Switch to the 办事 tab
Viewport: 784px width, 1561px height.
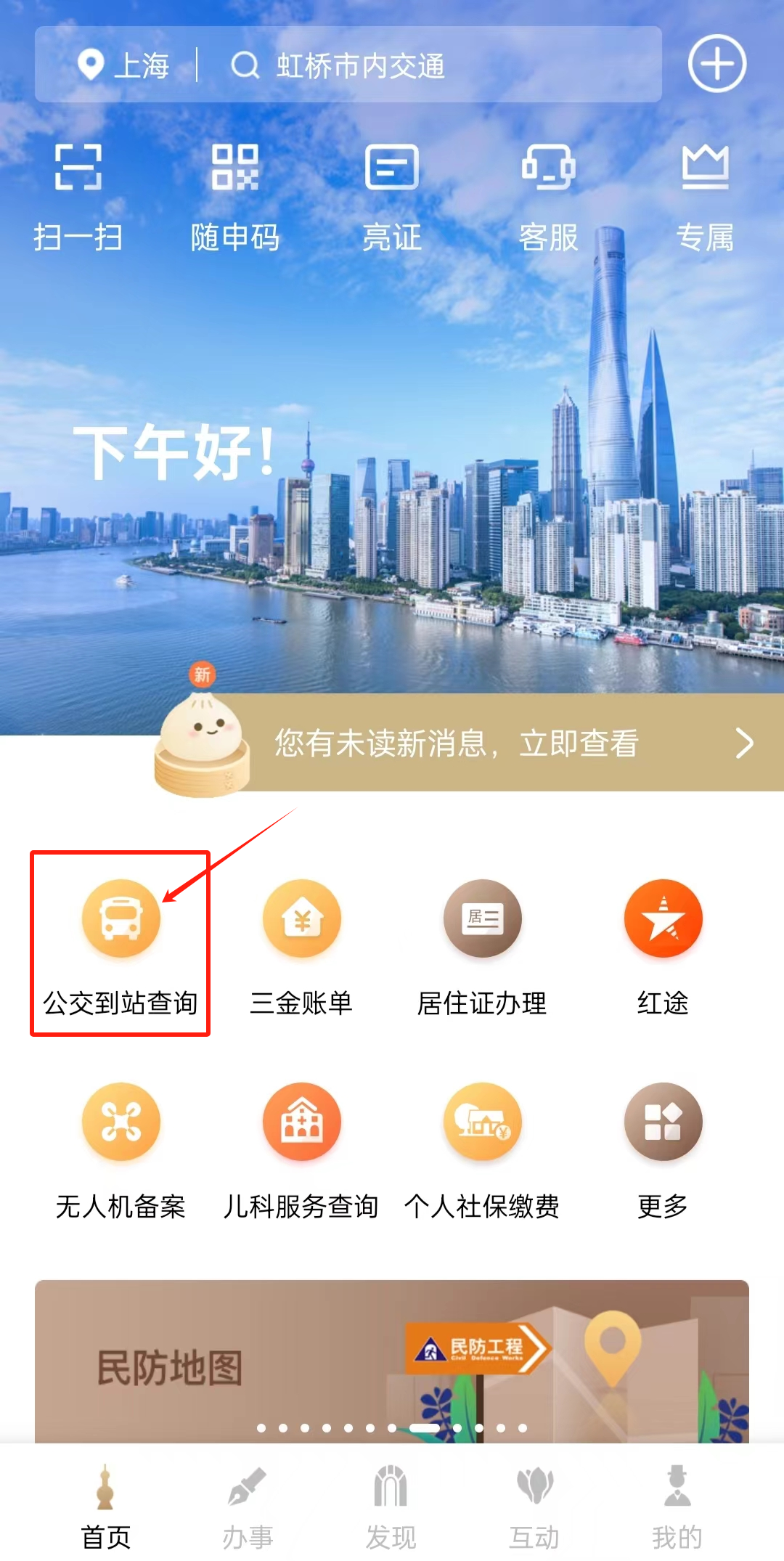click(x=248, y=1507)
